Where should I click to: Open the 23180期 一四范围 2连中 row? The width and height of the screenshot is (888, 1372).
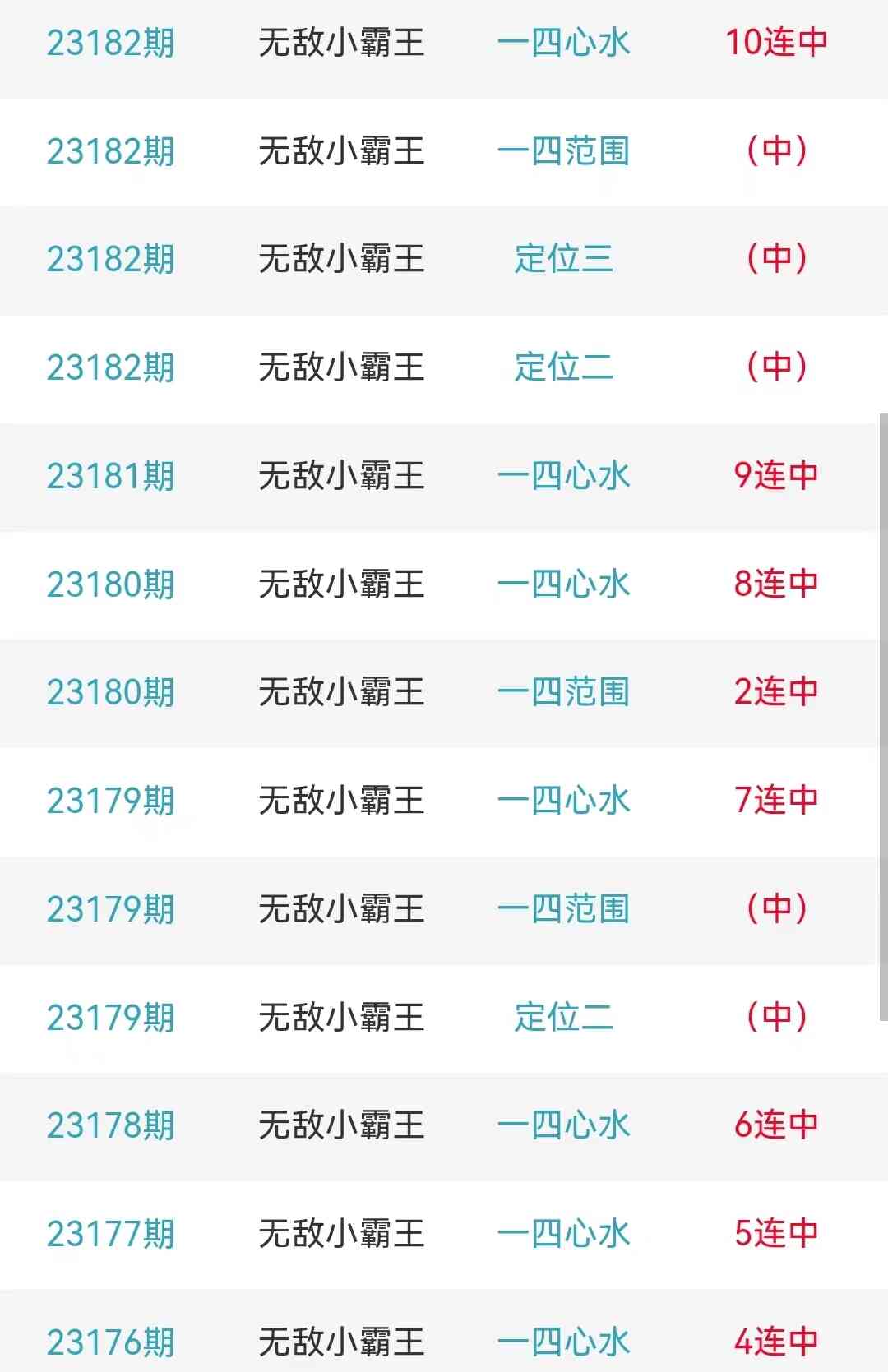point(563,692)
